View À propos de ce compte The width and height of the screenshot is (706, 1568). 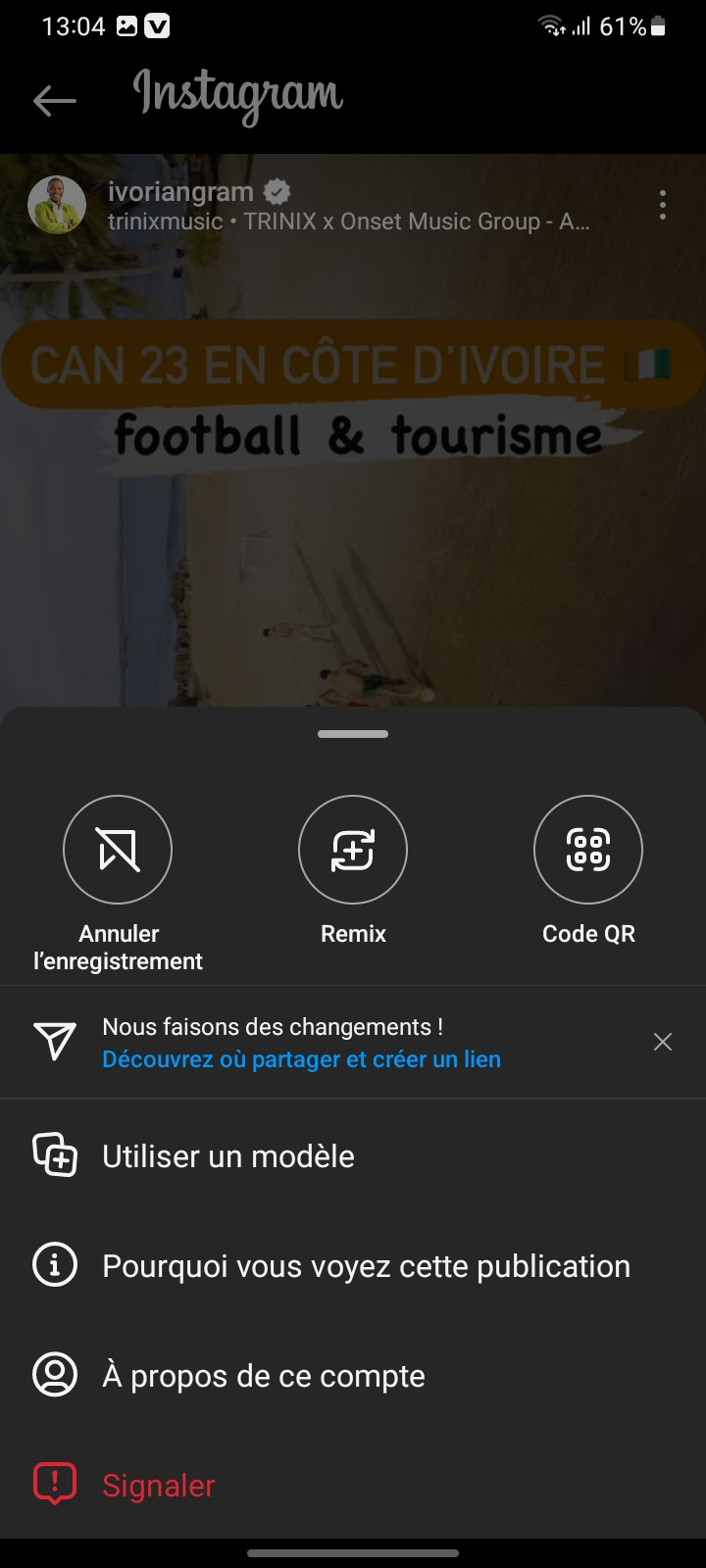coord(263,1376)
